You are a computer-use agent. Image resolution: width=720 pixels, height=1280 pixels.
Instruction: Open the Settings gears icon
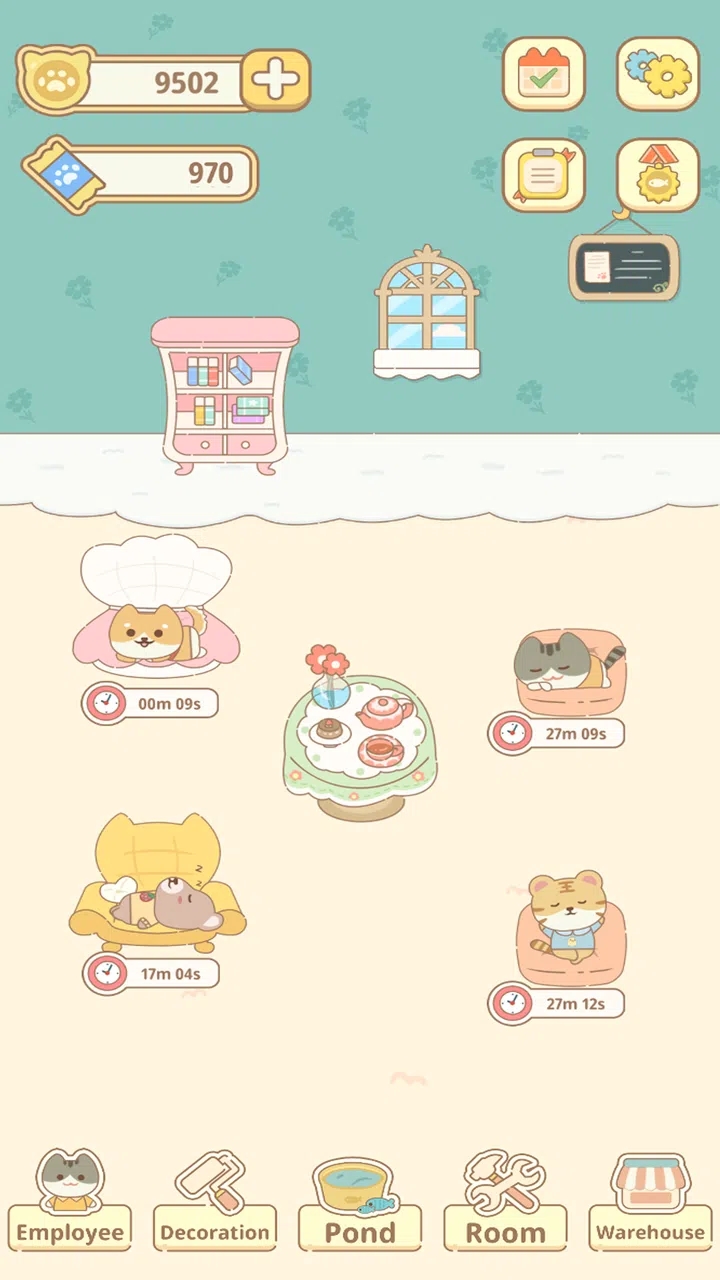657,74
